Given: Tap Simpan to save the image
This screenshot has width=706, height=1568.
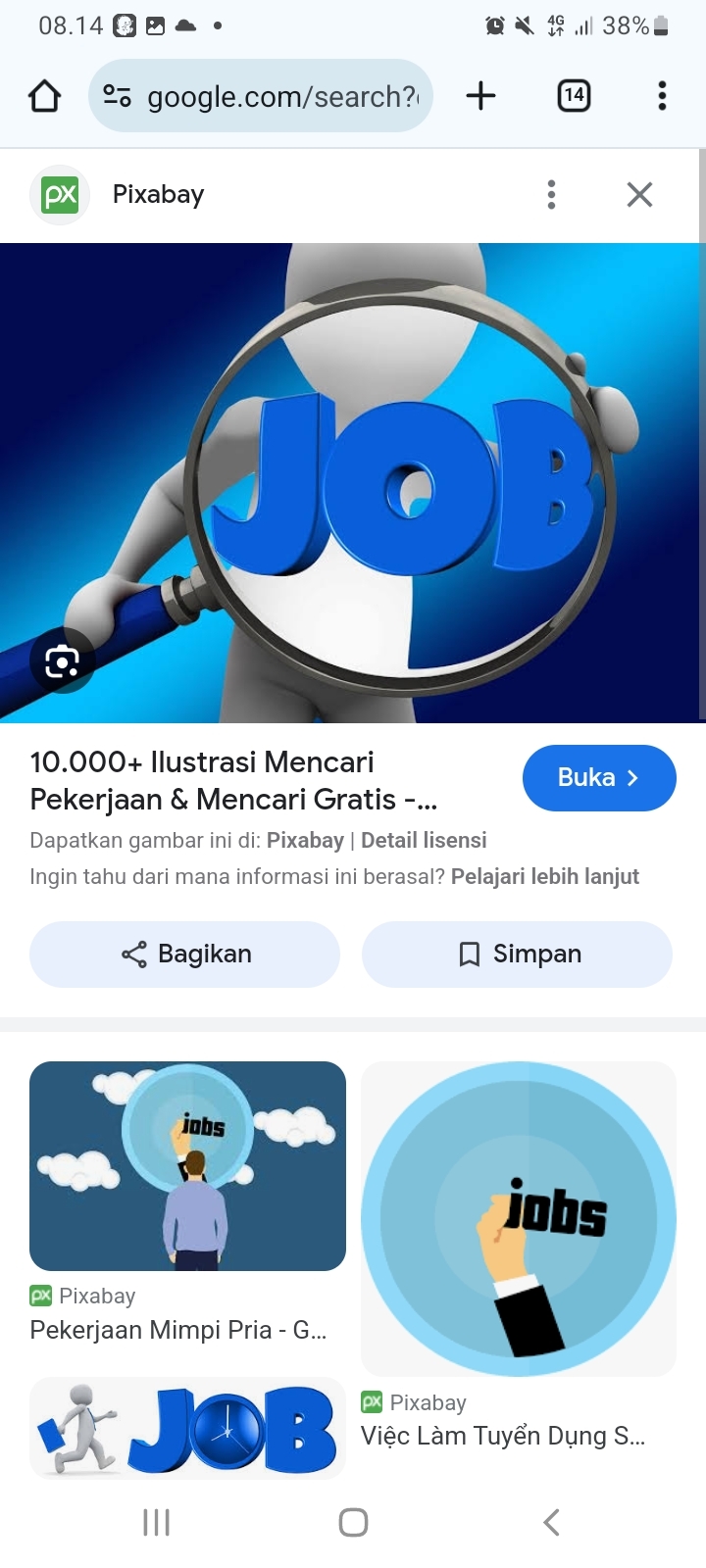Looking at the screenshot, I should (x=517, y=954).
